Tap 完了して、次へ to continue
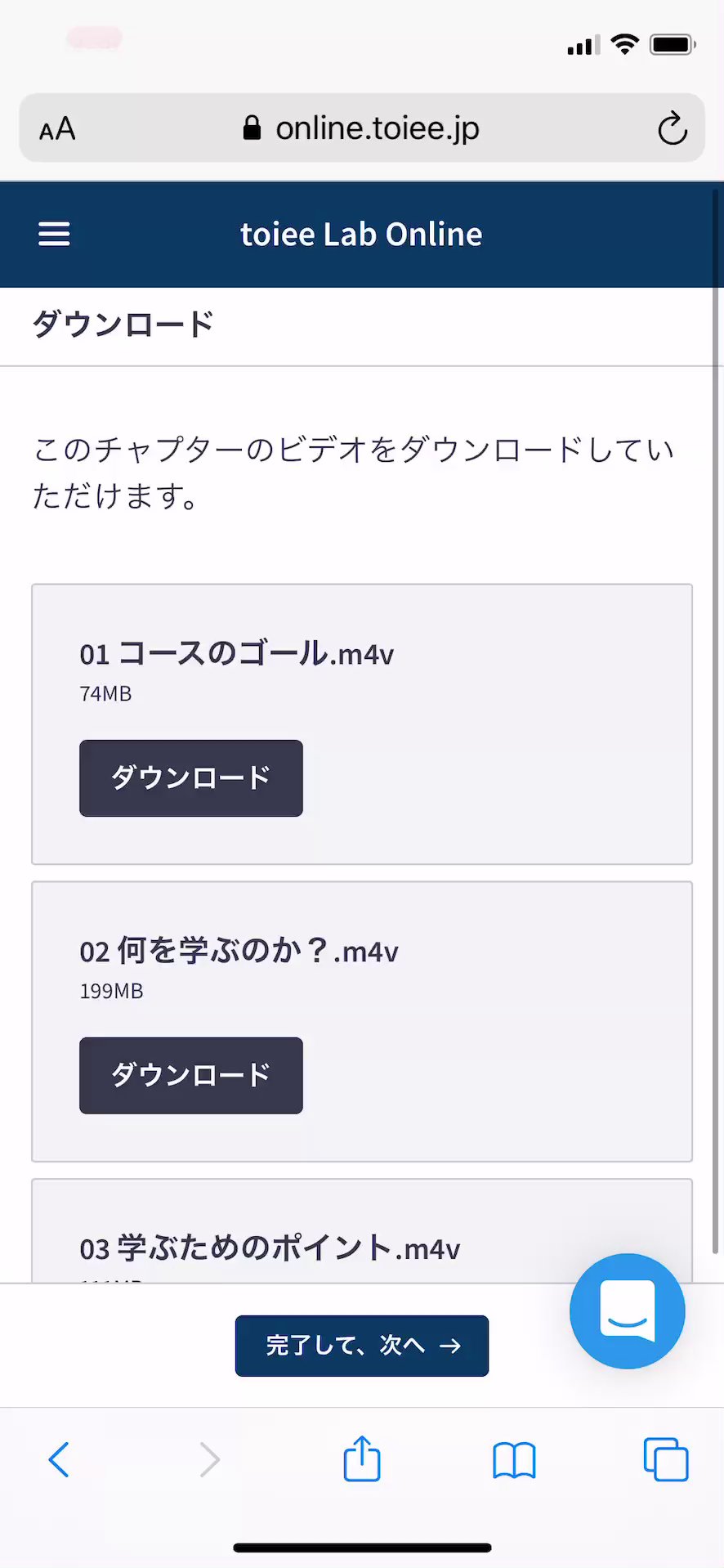724x1568 pixels. [362, 1346]
